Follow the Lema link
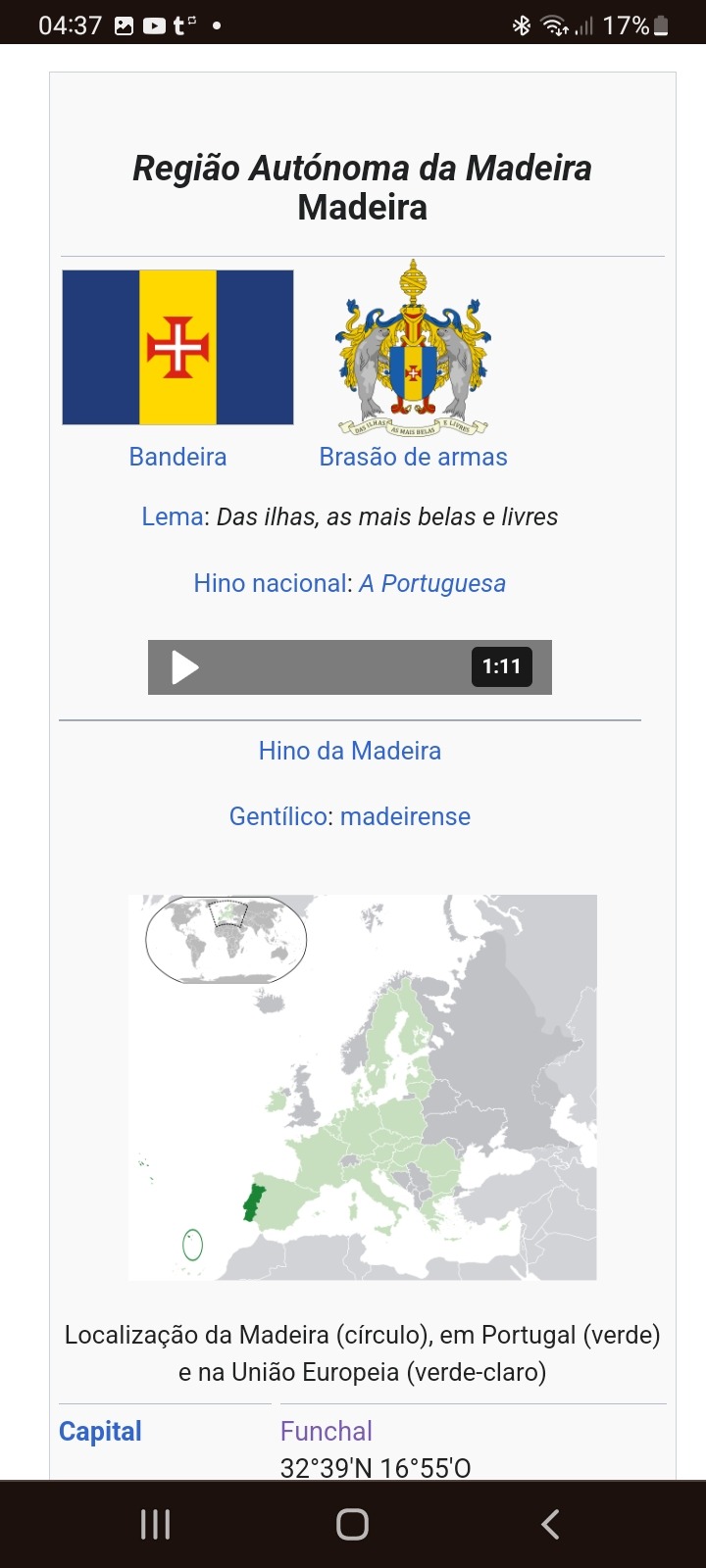The image size is (706, 1568). 173,516
